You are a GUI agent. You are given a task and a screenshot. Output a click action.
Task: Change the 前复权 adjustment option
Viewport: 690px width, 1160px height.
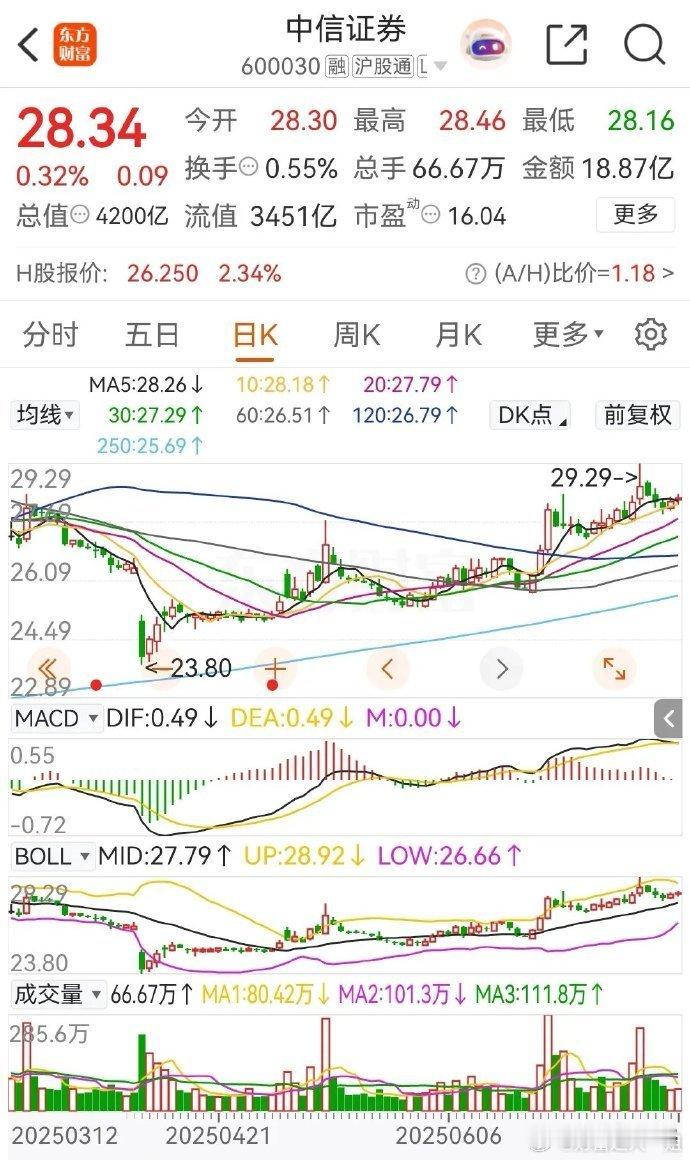[x=637, y=415]
